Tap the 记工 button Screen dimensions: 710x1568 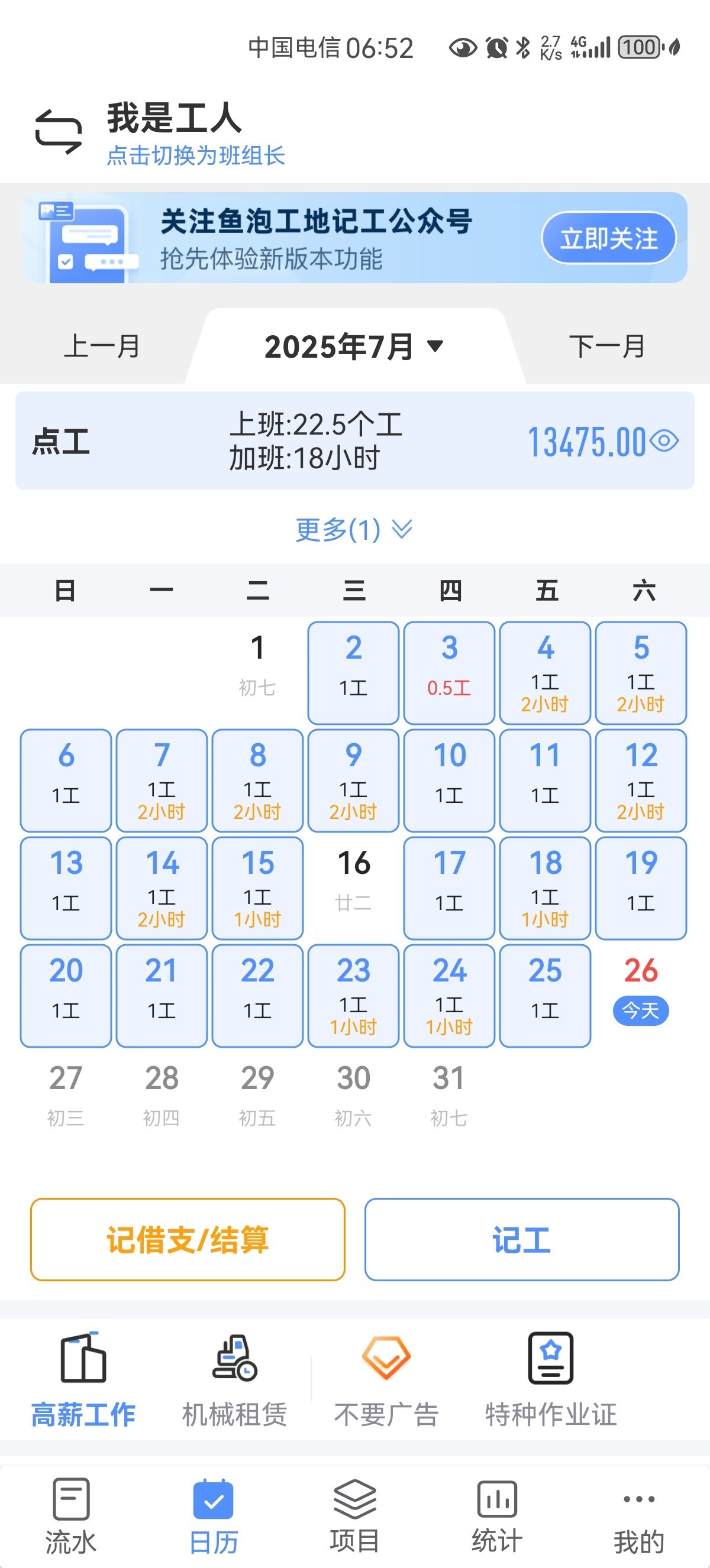pos(522,1239)
